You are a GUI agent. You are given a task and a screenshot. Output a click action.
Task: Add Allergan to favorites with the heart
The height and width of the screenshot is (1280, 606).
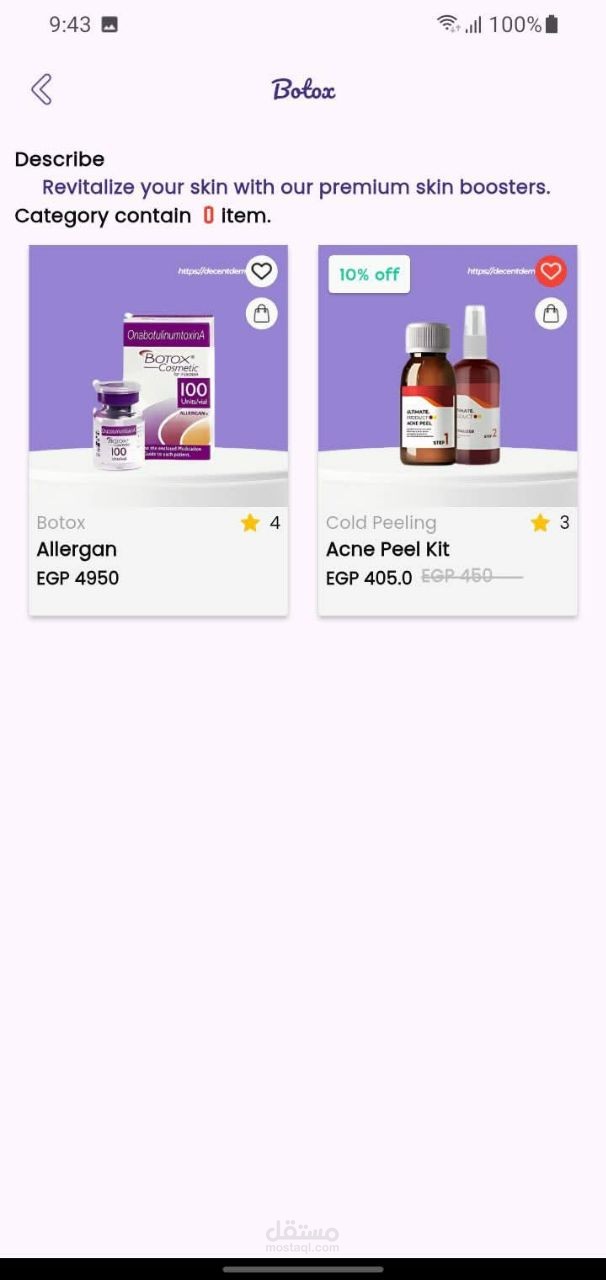point(261,271)
